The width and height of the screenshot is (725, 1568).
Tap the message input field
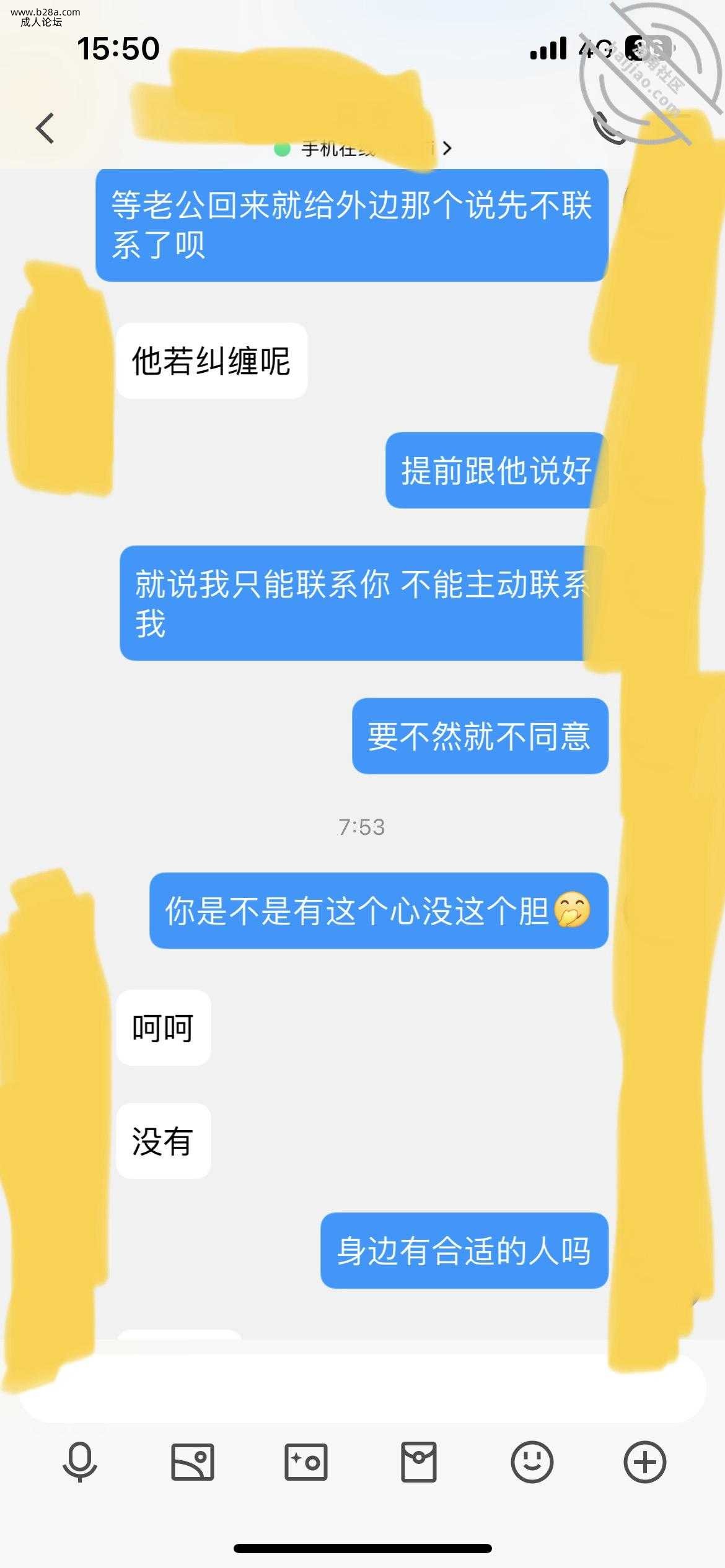coord(362,1387)
